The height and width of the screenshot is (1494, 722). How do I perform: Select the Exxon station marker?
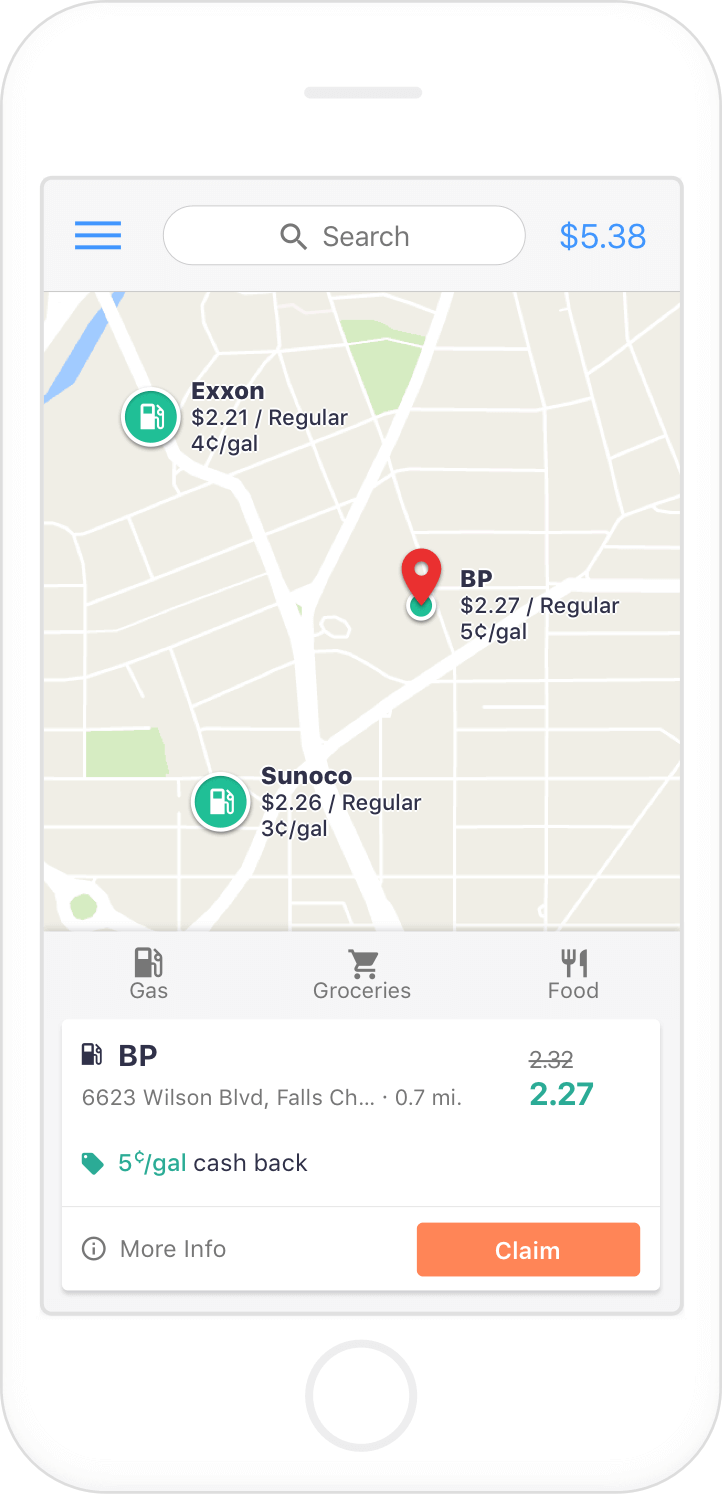point(150,418)
